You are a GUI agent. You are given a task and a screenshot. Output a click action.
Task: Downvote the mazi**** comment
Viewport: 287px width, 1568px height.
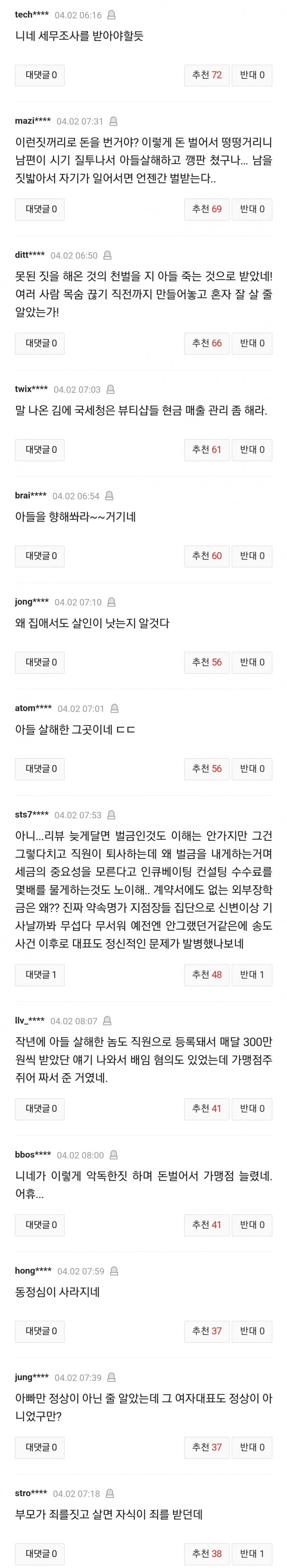(x=252, y=209)
